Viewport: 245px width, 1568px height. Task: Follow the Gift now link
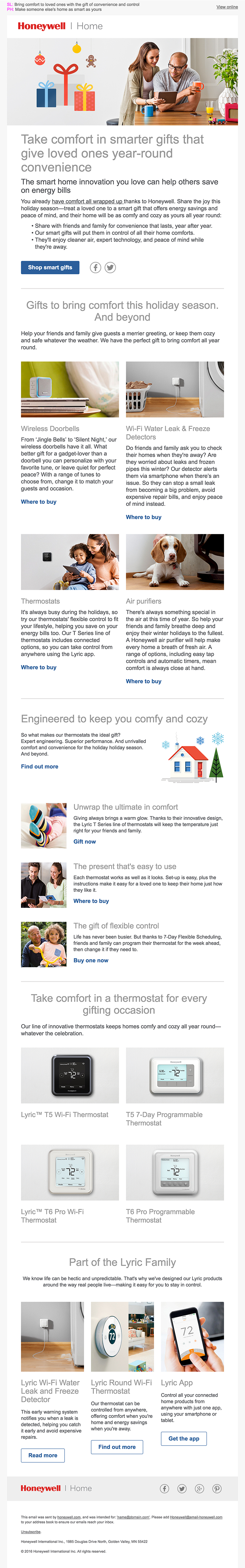pyautogui.click(x=85, y=841)
